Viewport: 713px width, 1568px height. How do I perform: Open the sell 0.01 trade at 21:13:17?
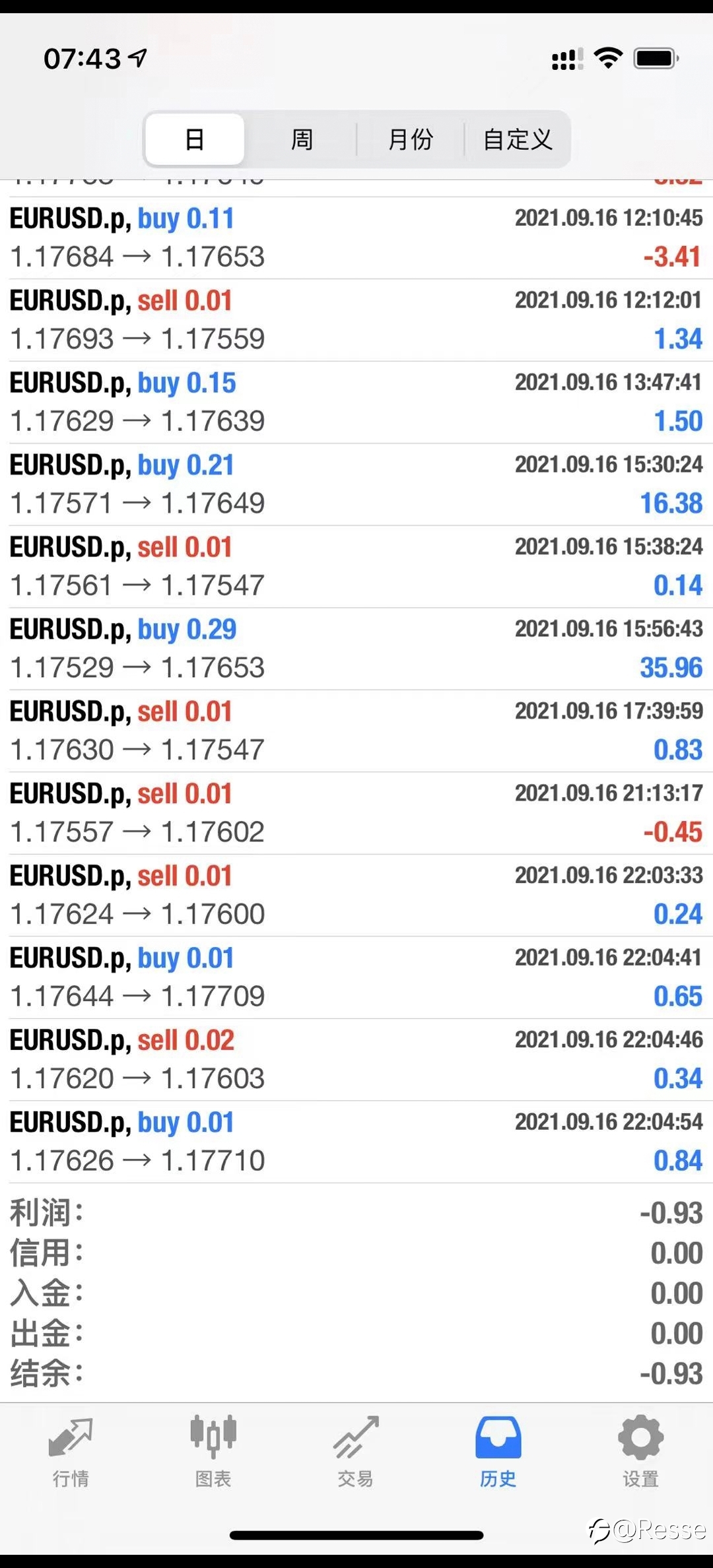(x=356, y=813)
